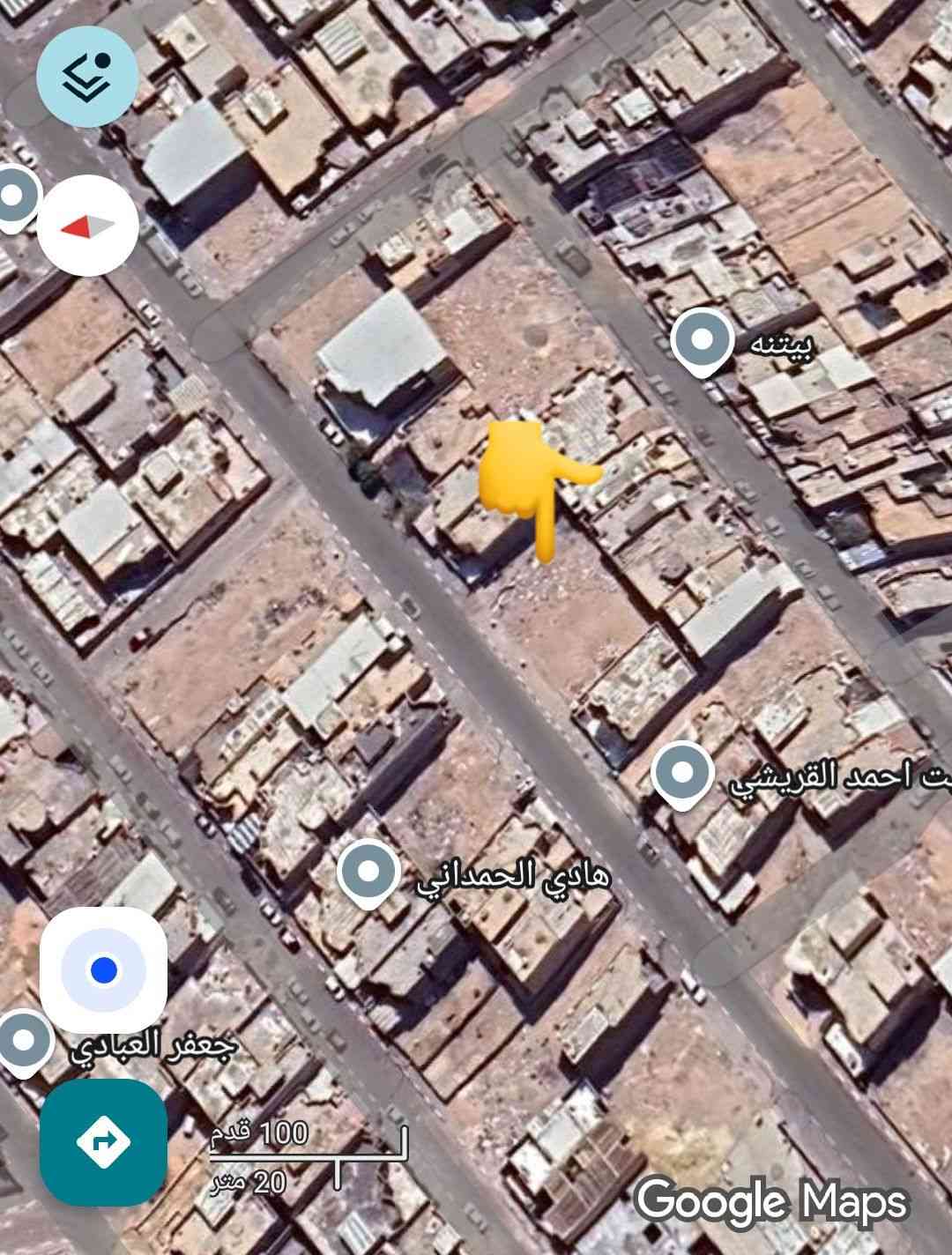952x1255 pixels.
Task: Center map on my location
Action: click(103, 970)
